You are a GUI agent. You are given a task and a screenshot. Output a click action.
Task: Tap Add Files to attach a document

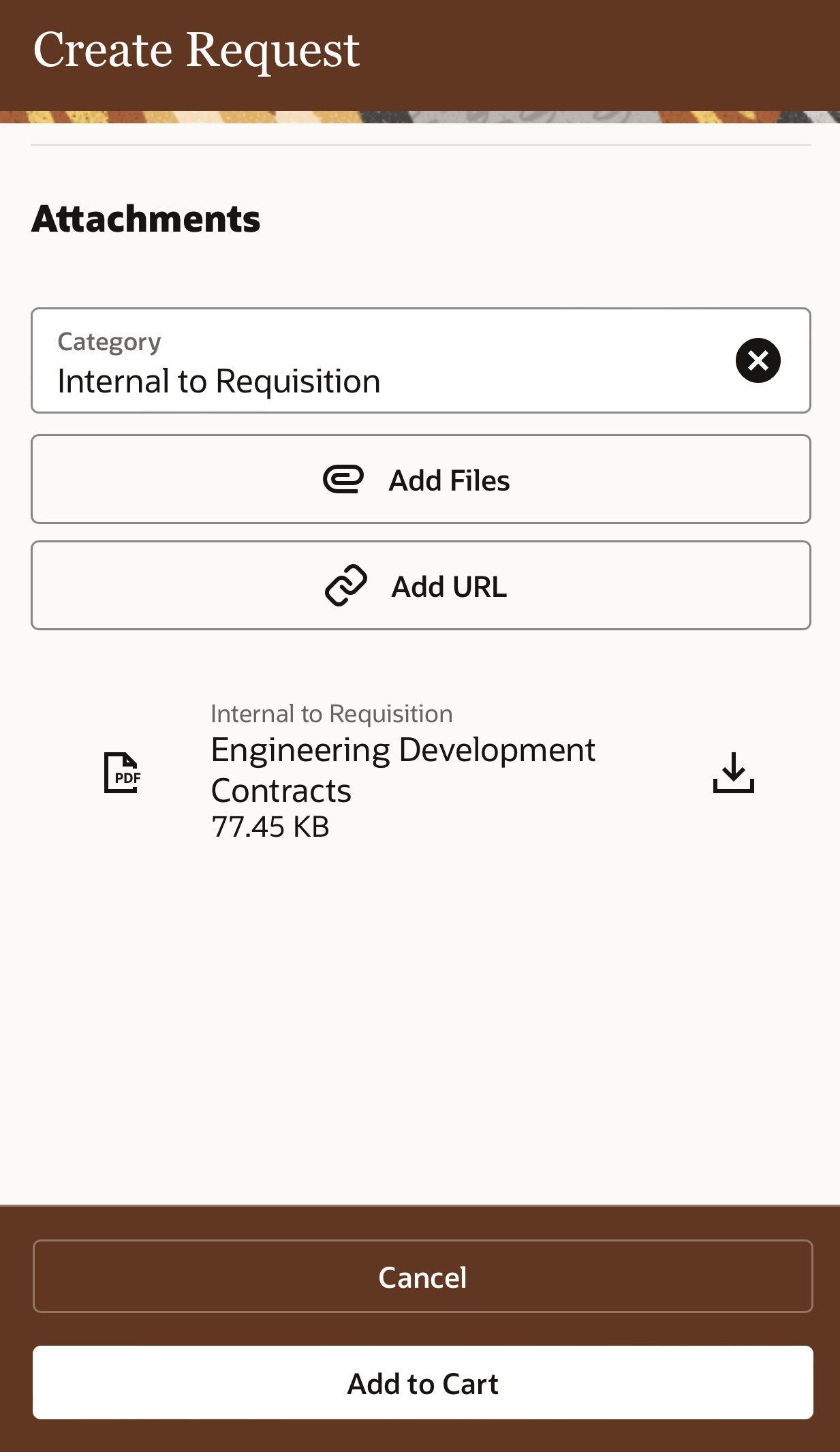[420, 479]
